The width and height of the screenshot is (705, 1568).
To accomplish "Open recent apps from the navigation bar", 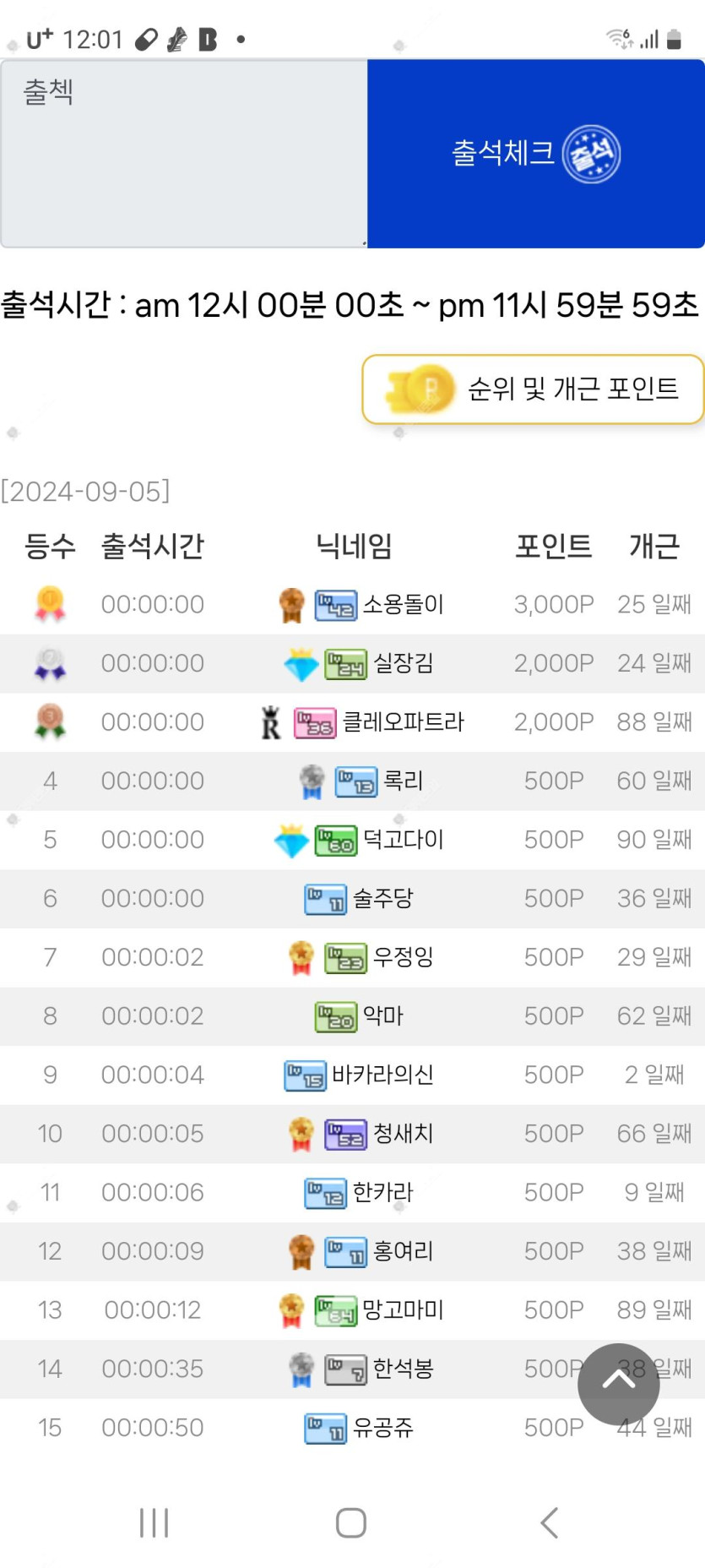I will click(154, 1522).
